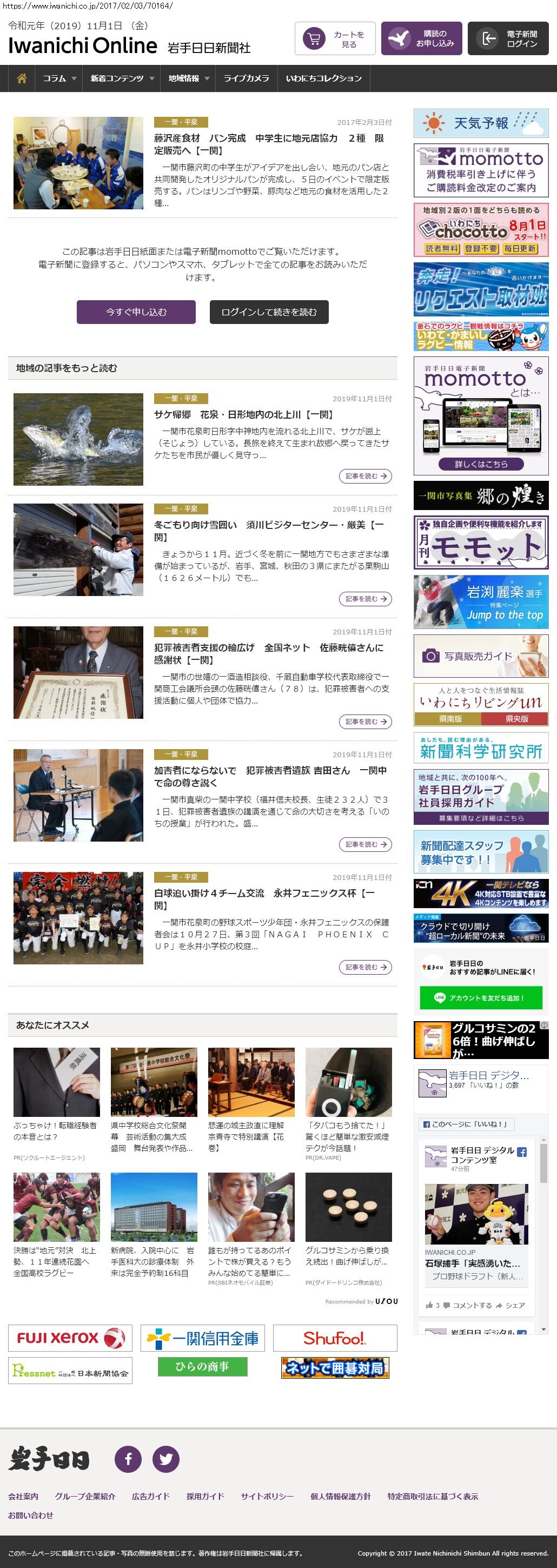The height and width of the screenshot is (1568, 557).
Task: Expand the 地域情報 menu
Action: pos(188,78)
